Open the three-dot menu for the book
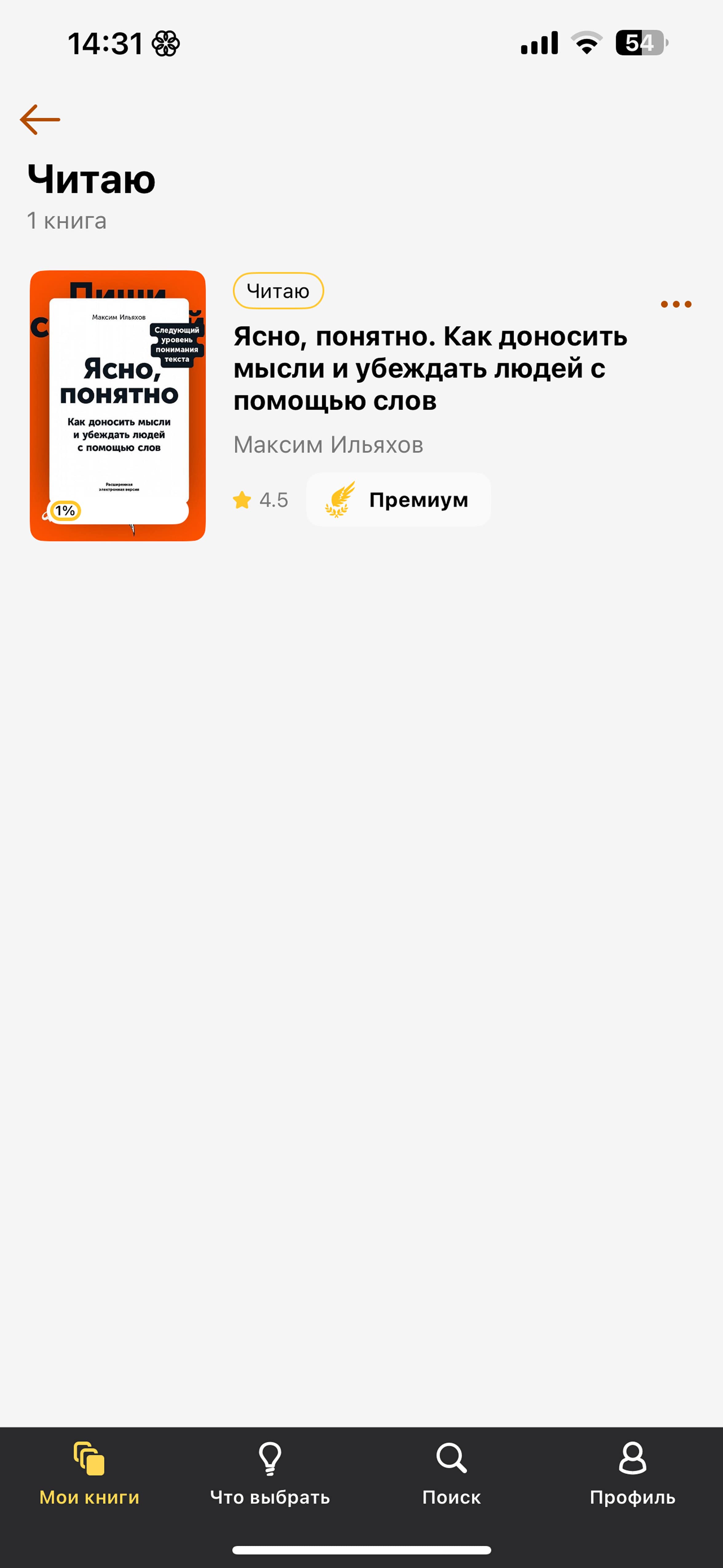The width and height of the screenshot is (723, 1568). 676,304
